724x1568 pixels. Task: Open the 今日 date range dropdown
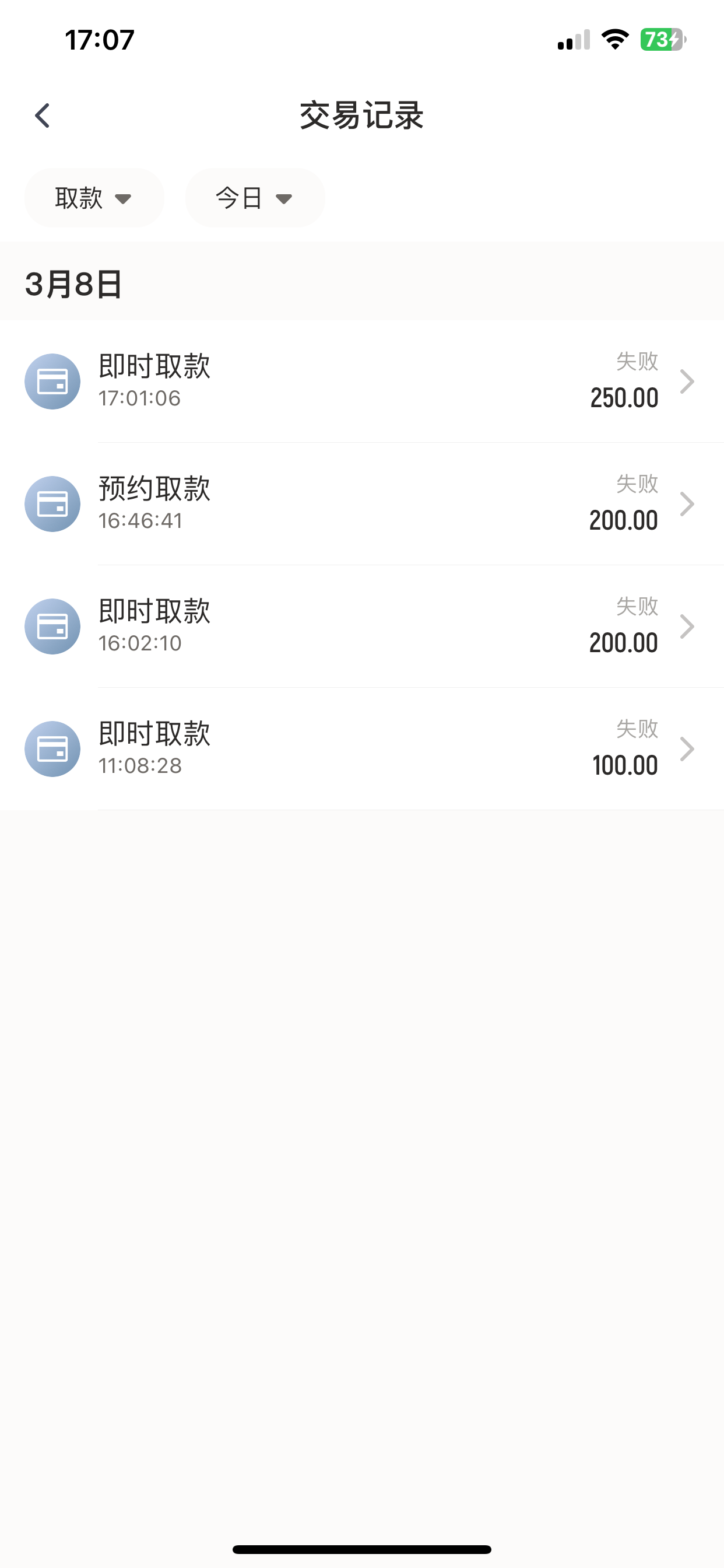click(x=254, y=198)
